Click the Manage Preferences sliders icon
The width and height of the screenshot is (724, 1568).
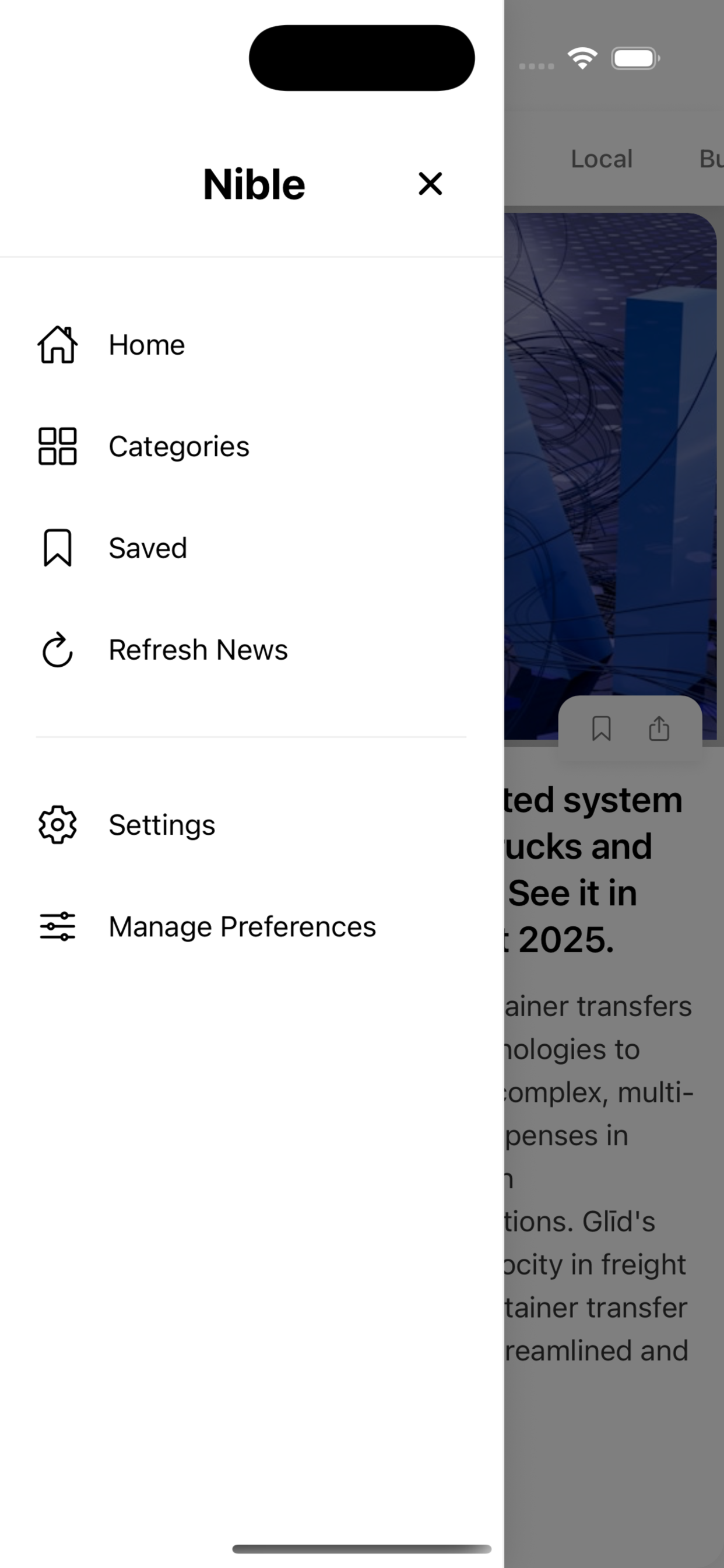(57, 926)
